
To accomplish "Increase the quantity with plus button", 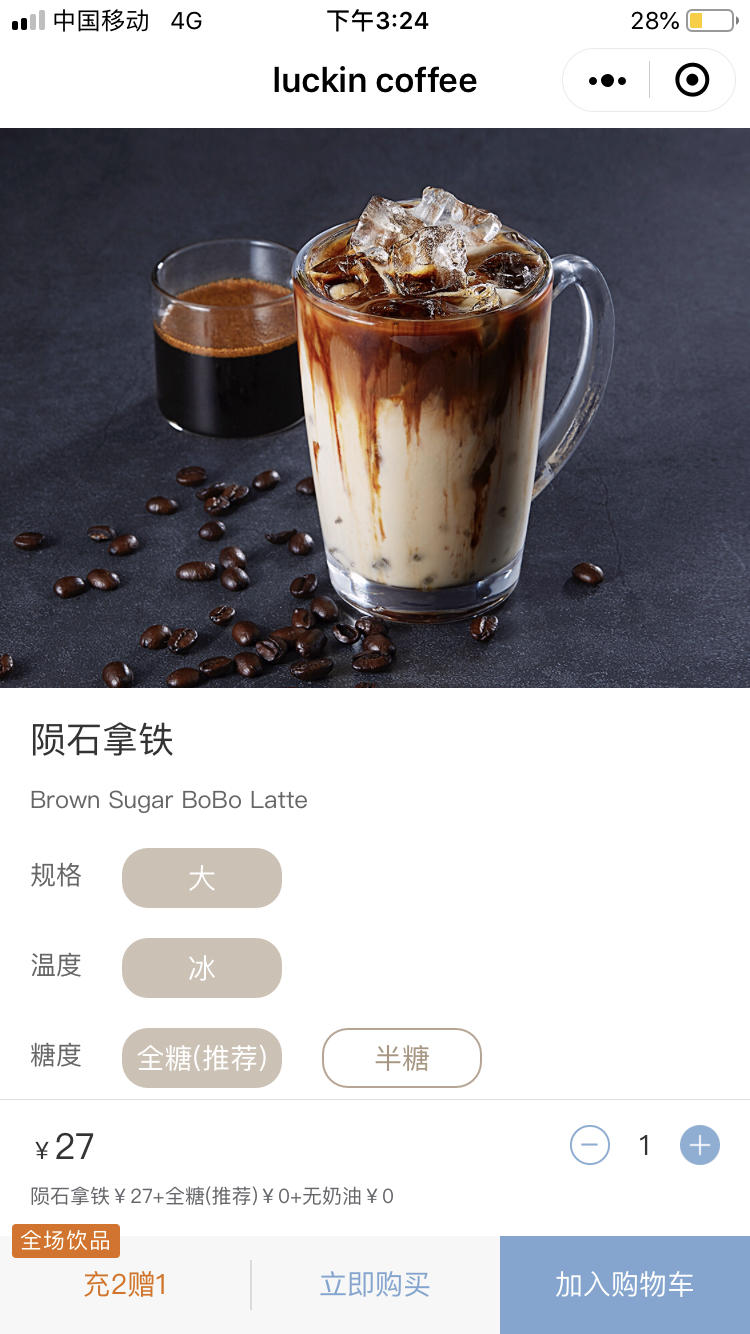I will tap(700, 1145).
